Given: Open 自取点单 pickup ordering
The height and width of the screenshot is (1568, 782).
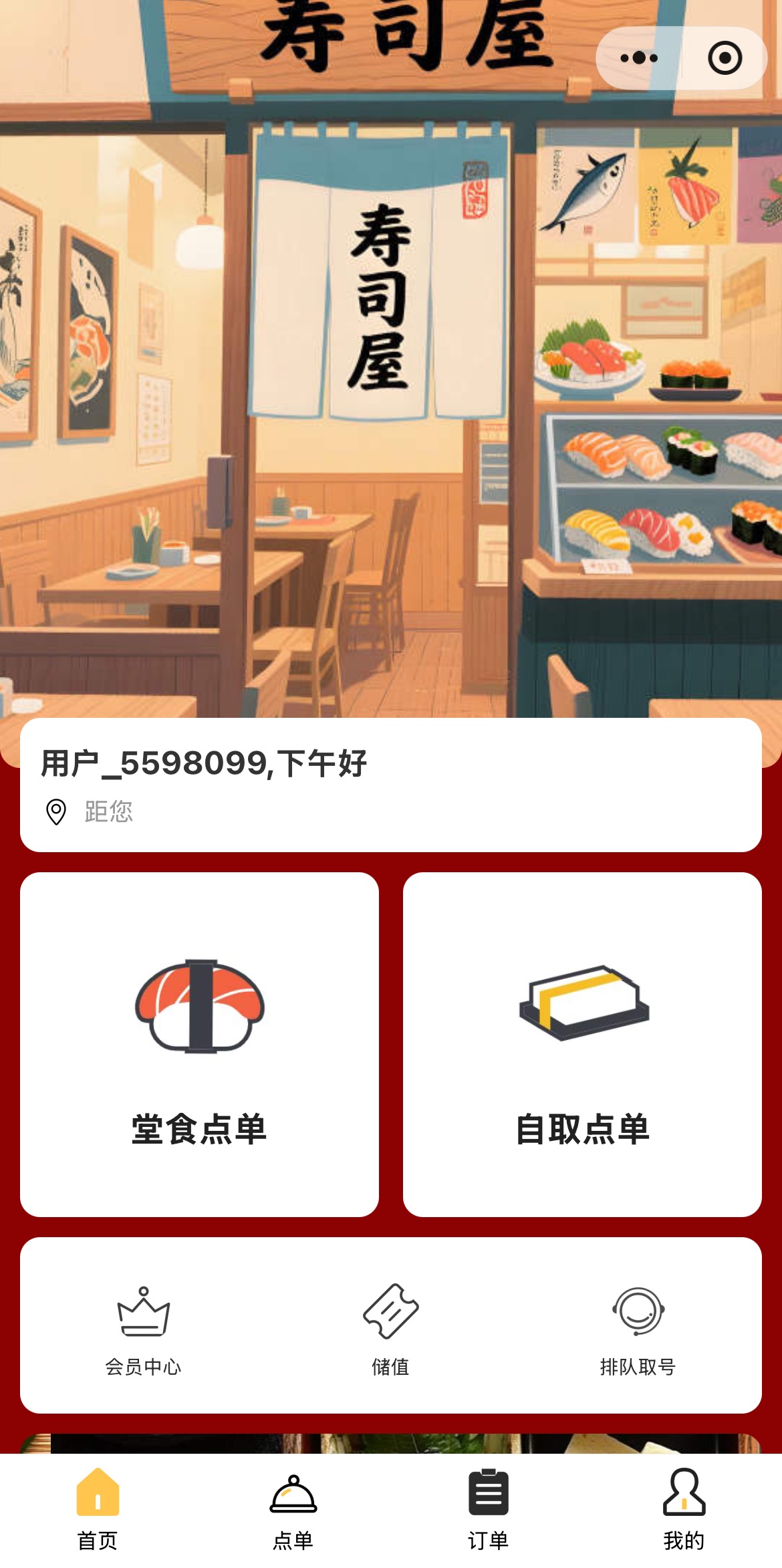Looking at the screenshot, I should (x=582, y=1044).
